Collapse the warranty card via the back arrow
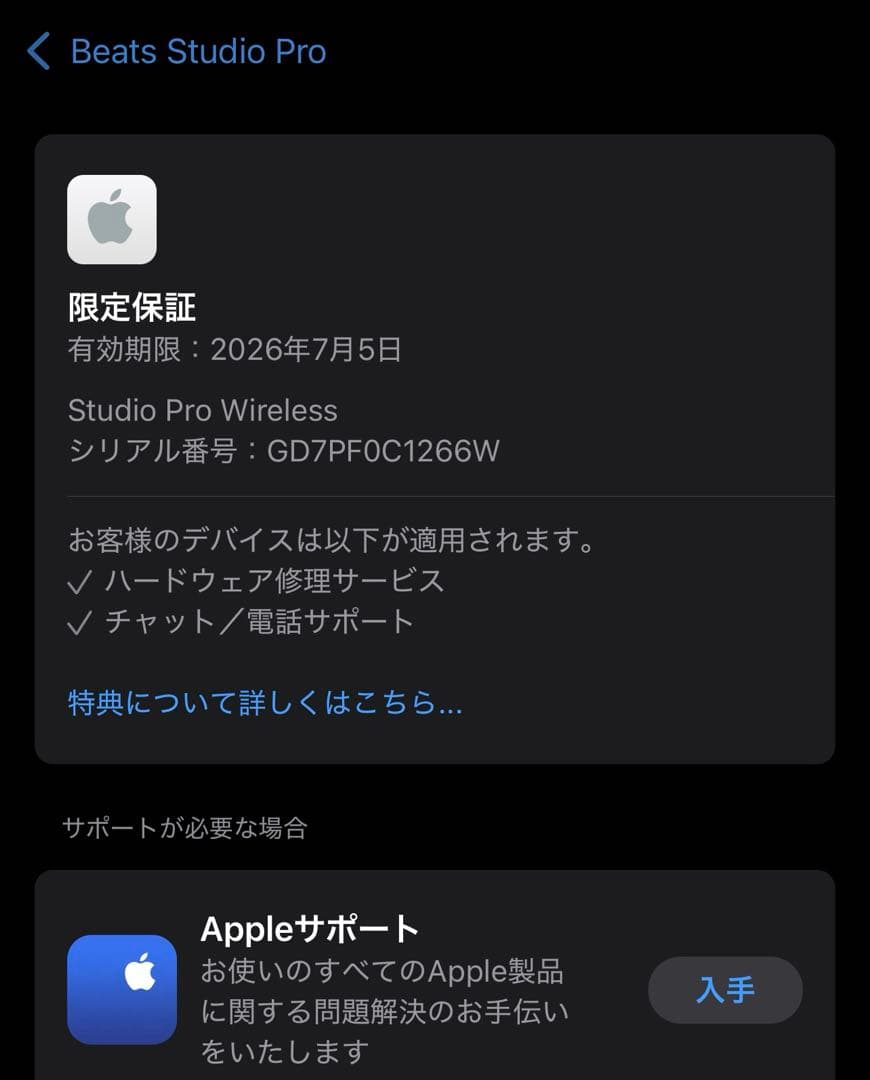The image size is (870, 1080). tap(38, 51)
